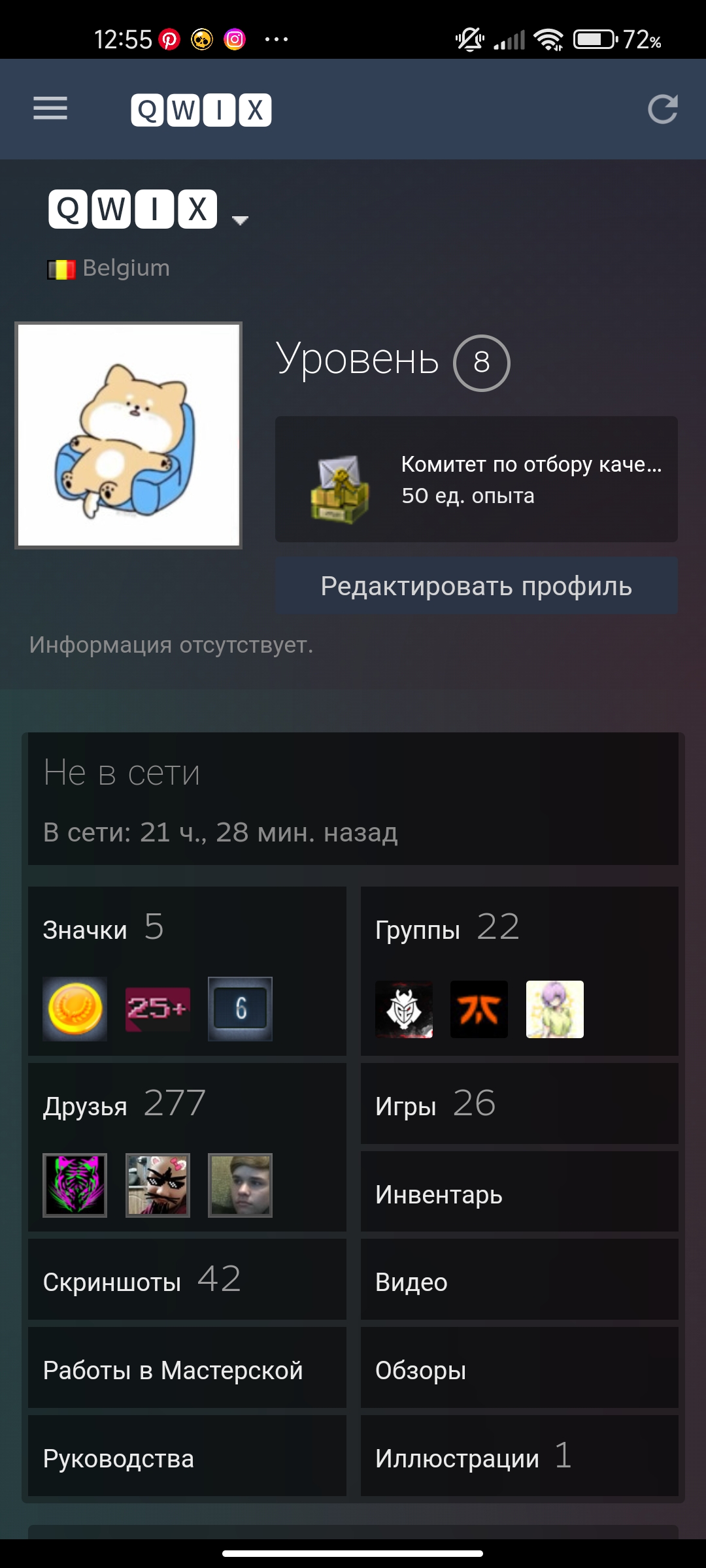
Task: Tap the gold coin badge icon
Action: 75,1009
